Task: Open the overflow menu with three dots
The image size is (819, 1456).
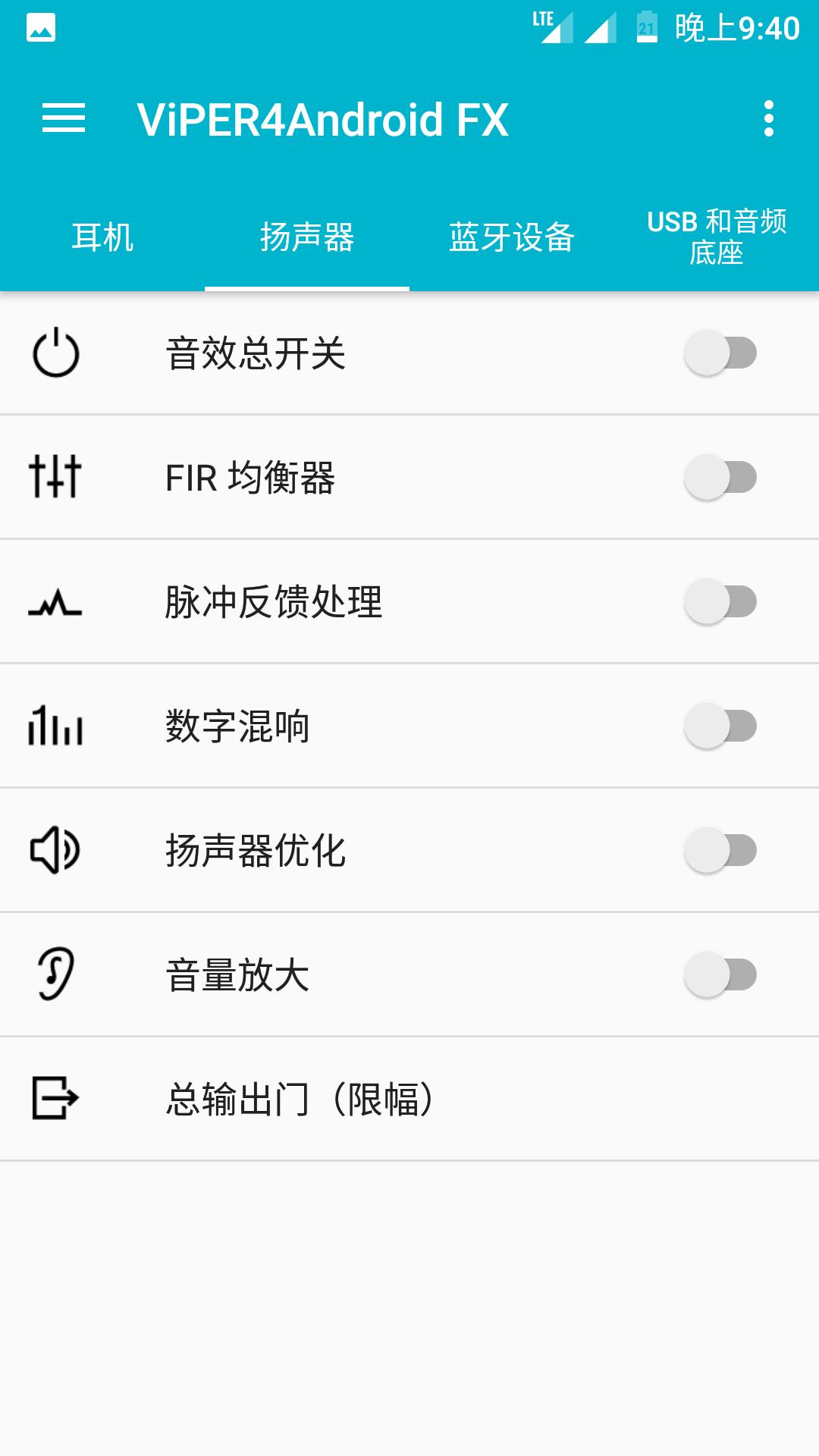Action: pos(770,118)
